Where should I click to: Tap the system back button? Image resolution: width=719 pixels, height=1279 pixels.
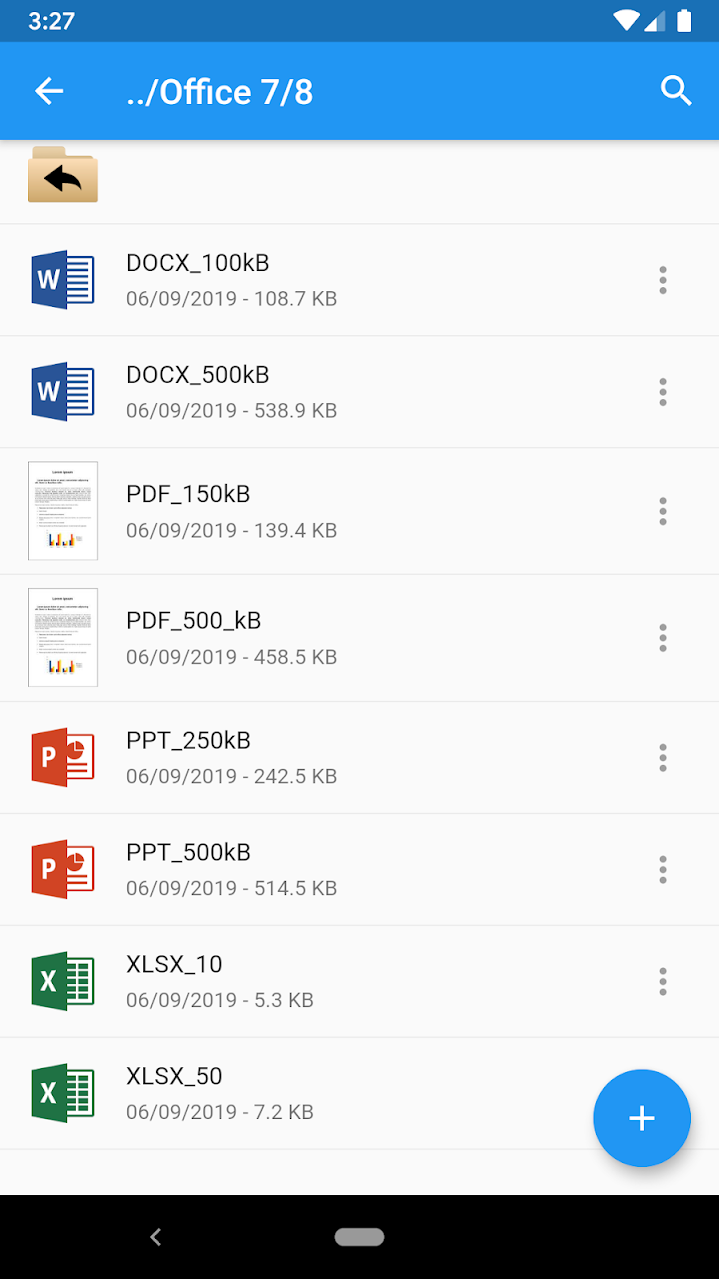pyautogui.click(x=155, y=1237)
